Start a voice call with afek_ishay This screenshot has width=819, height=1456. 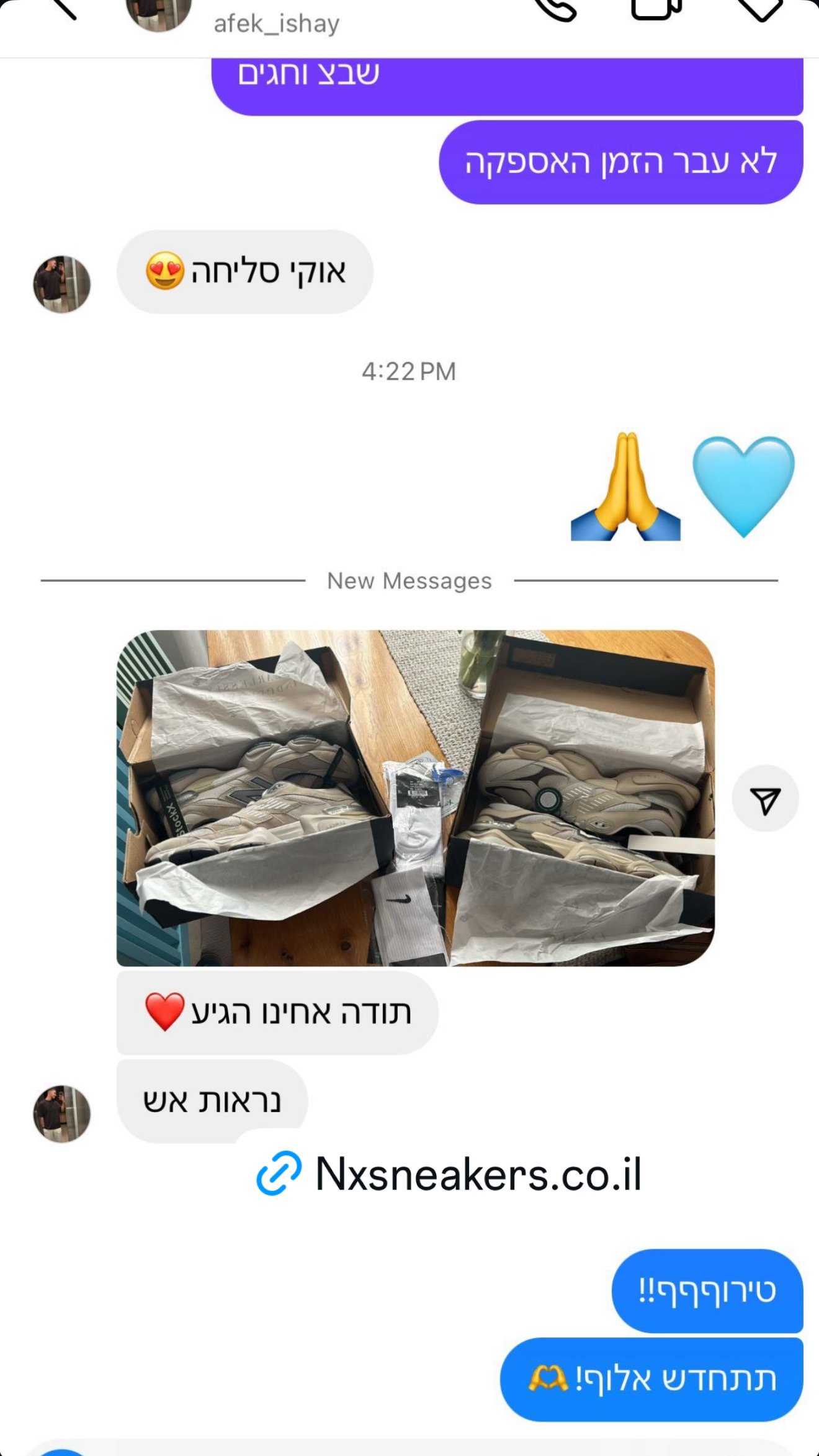pyautogui.click(x=557, y=9)
